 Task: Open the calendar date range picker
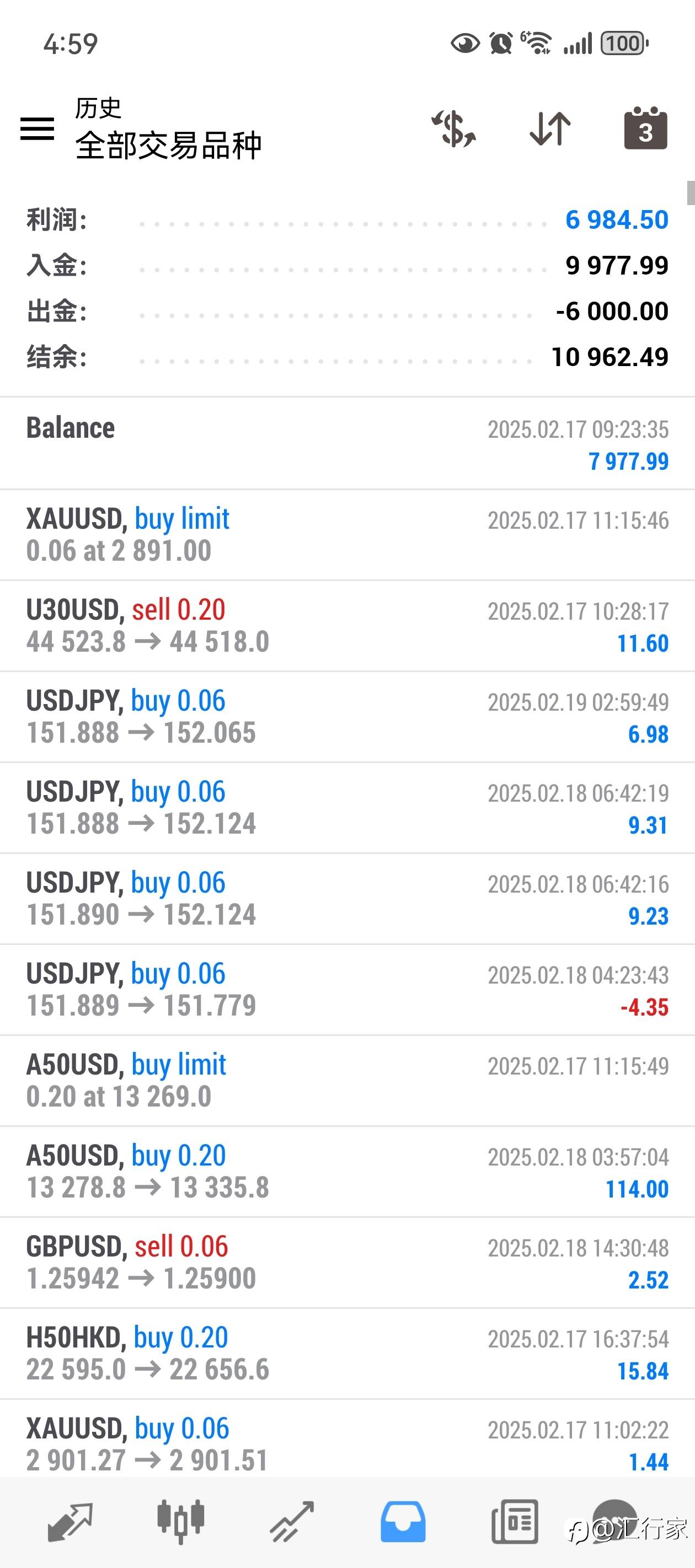645,128
